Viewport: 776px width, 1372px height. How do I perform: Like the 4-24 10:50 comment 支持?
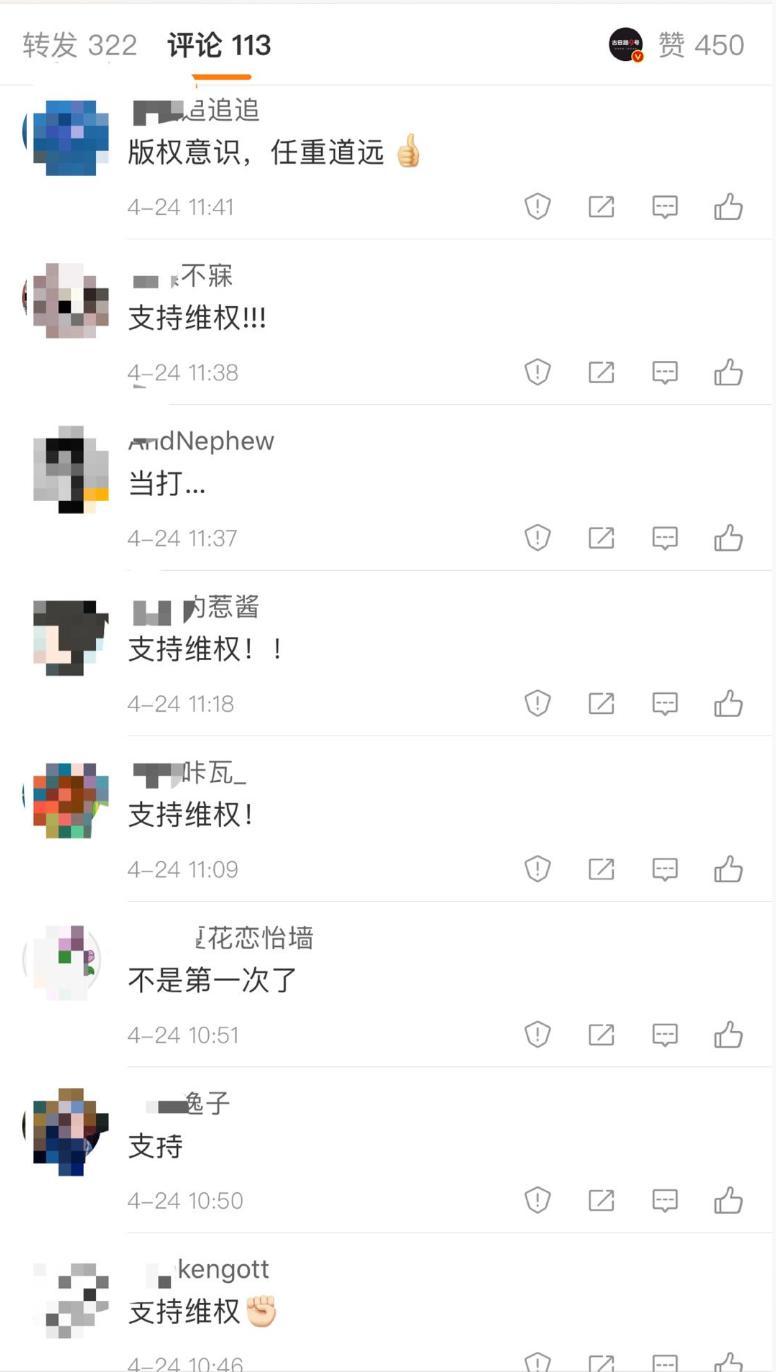tap(728, 1200)
